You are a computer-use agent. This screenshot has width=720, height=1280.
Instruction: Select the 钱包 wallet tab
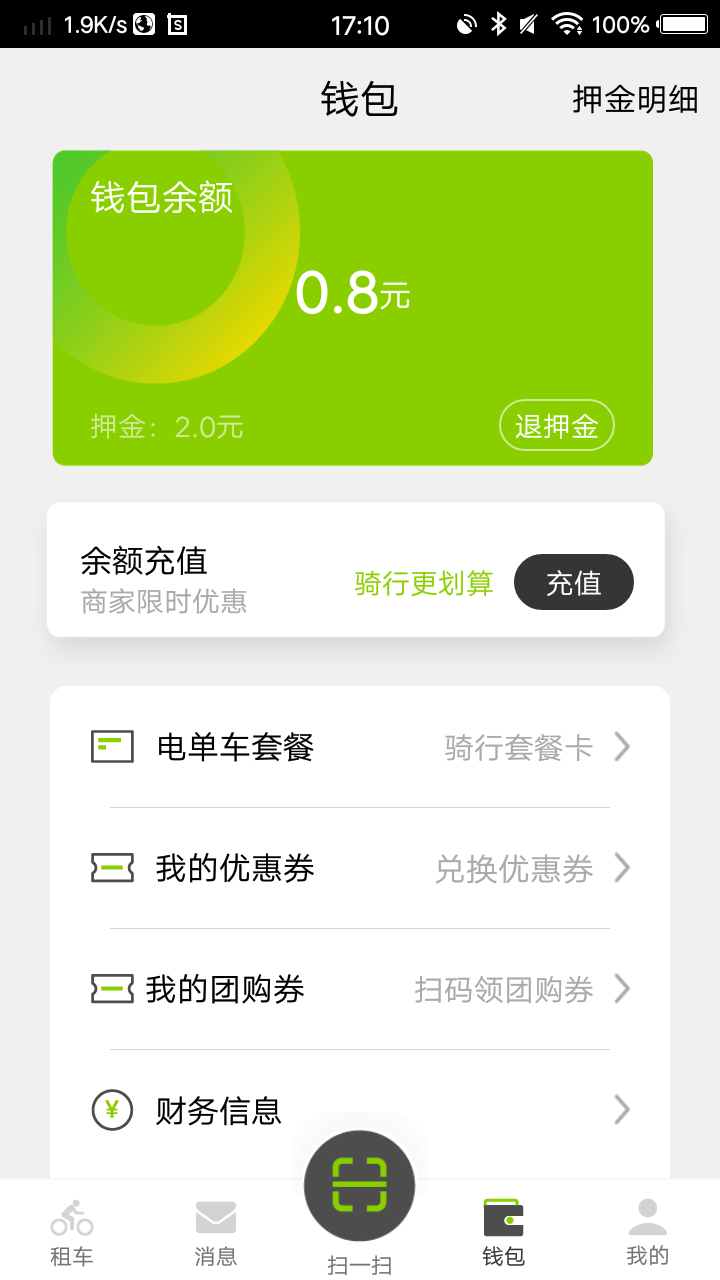tap(504, 1232)
